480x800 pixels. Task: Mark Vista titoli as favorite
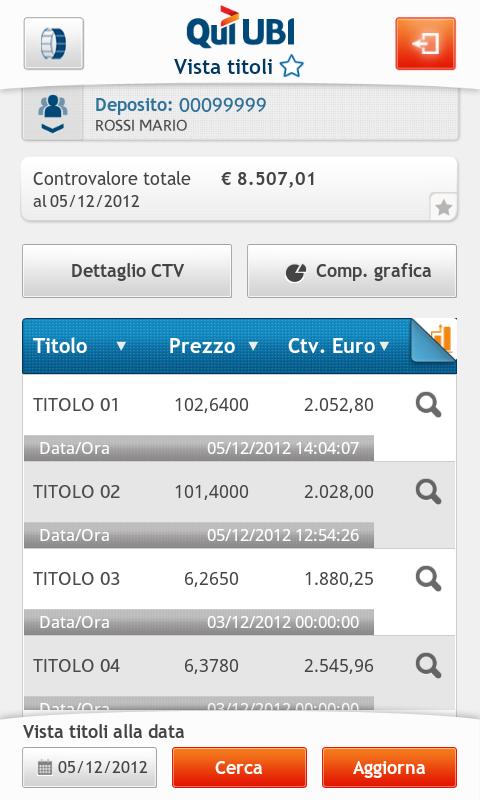pyautogui.click(x=292, y=67)
